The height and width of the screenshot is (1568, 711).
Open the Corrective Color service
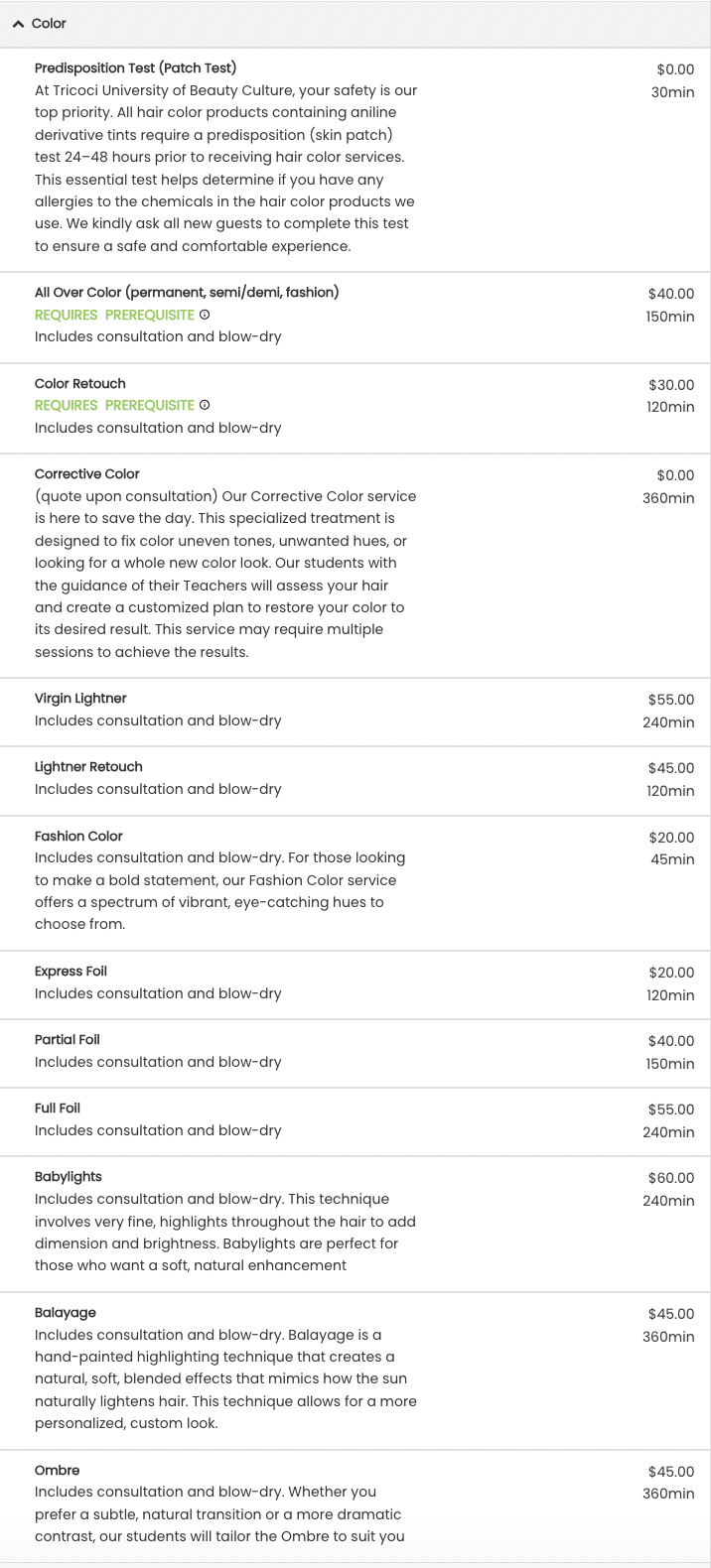pos(355,566)
